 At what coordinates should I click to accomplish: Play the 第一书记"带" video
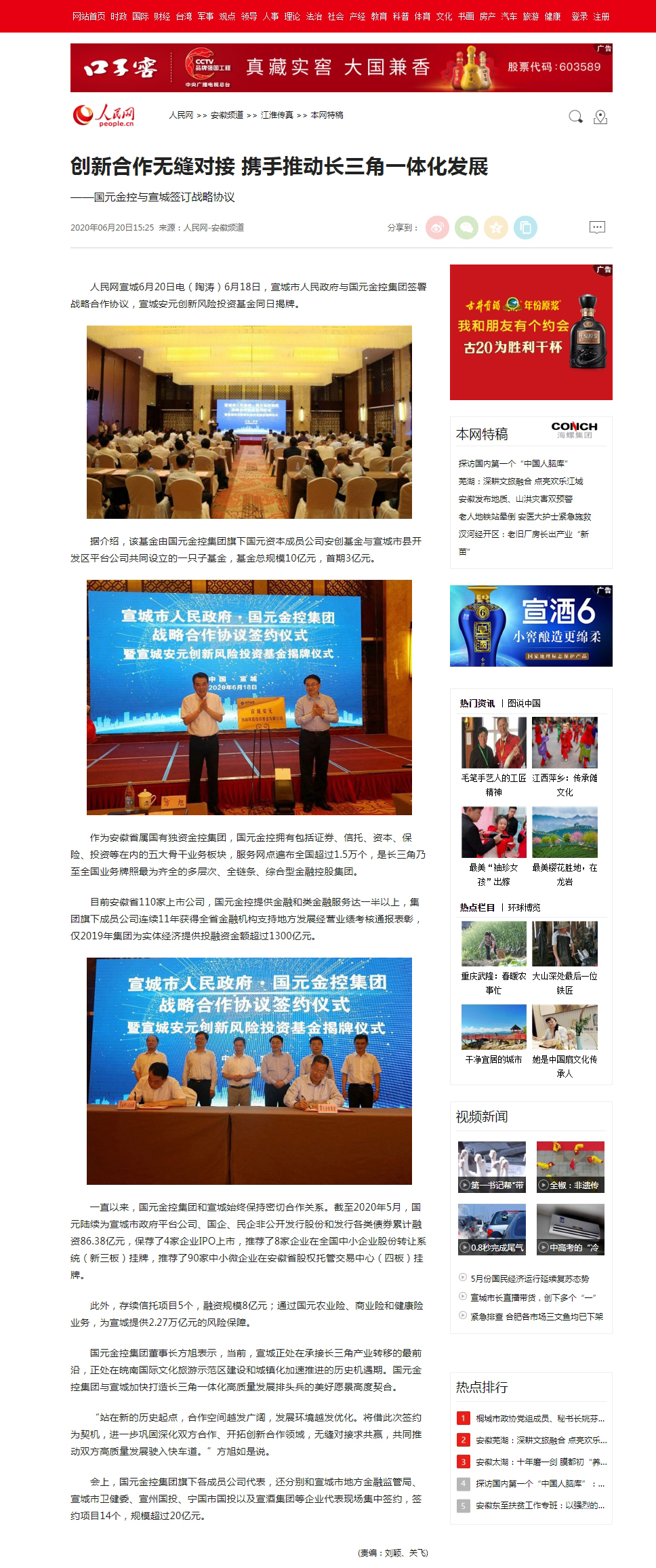pyautogui.click(x=492, y=1167)
